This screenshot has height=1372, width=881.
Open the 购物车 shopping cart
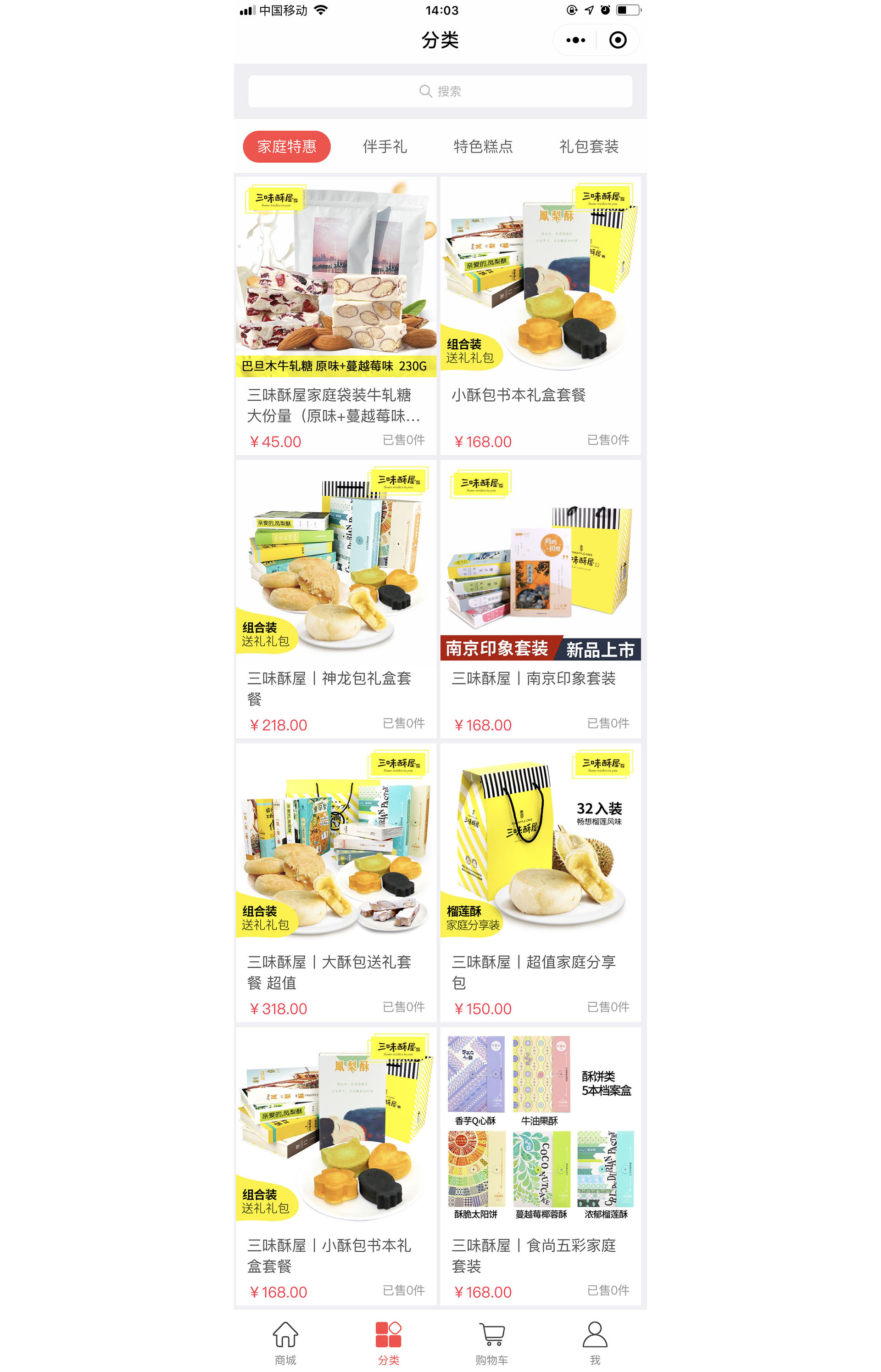click(491, 1342)
